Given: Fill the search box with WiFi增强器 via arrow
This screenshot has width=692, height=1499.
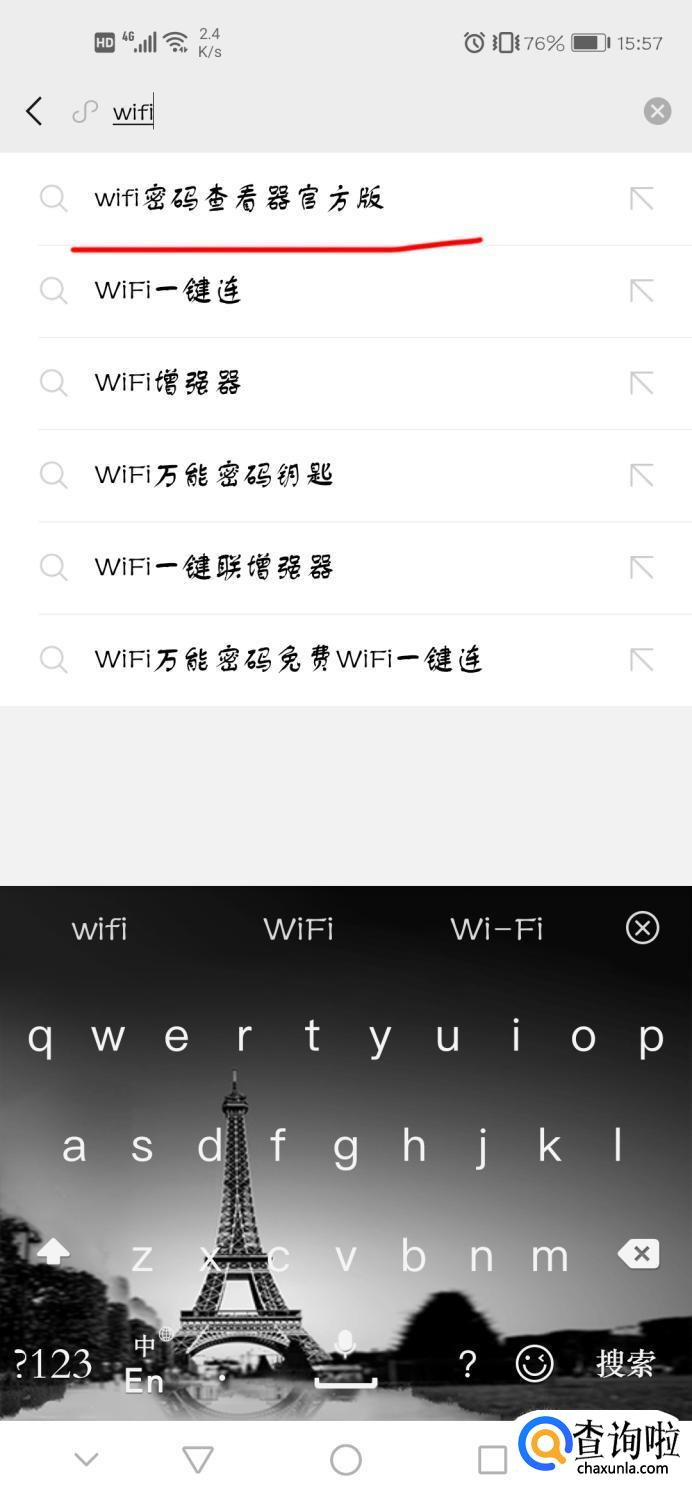Looking at the screenshot, I should pyautogui.click(x=641, y=383).
